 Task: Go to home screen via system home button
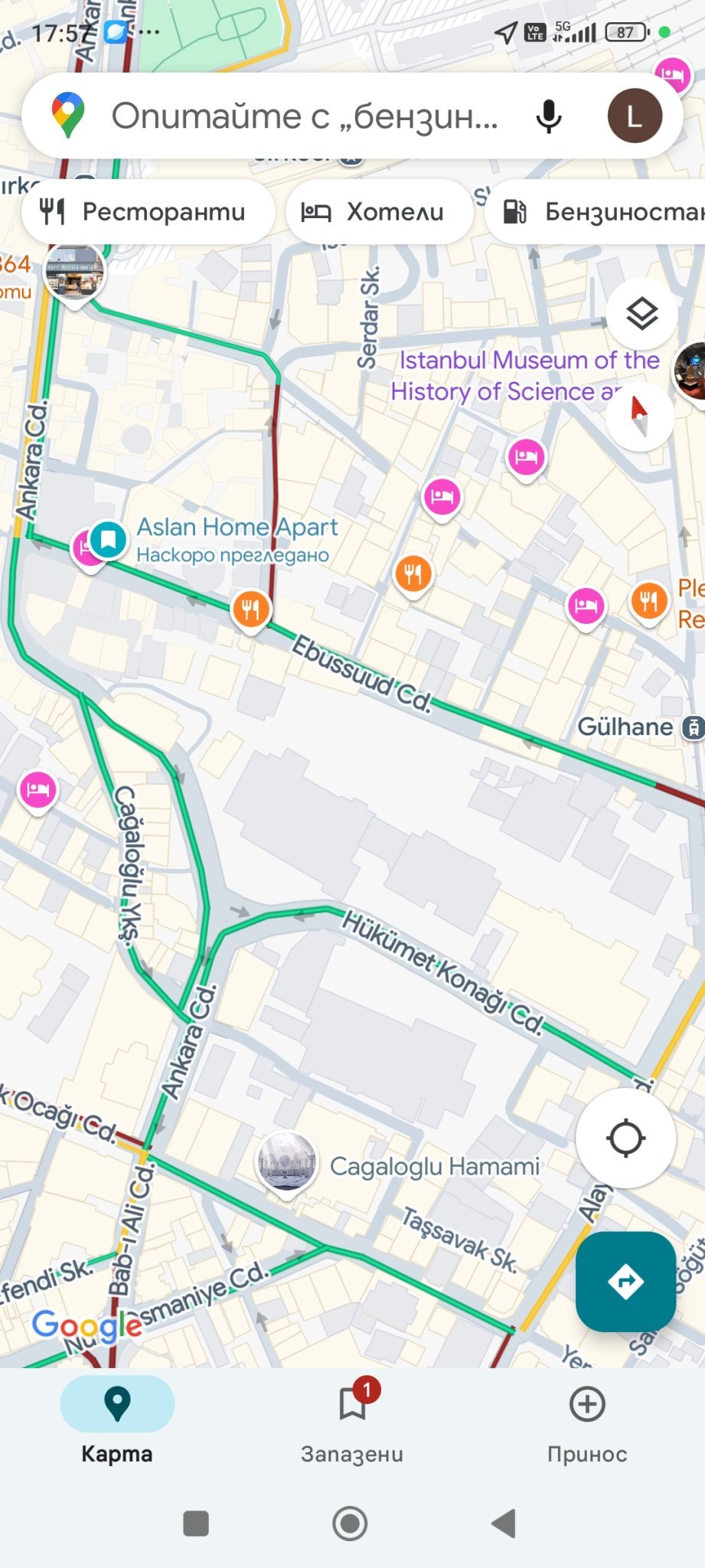tap(350, 1524)
